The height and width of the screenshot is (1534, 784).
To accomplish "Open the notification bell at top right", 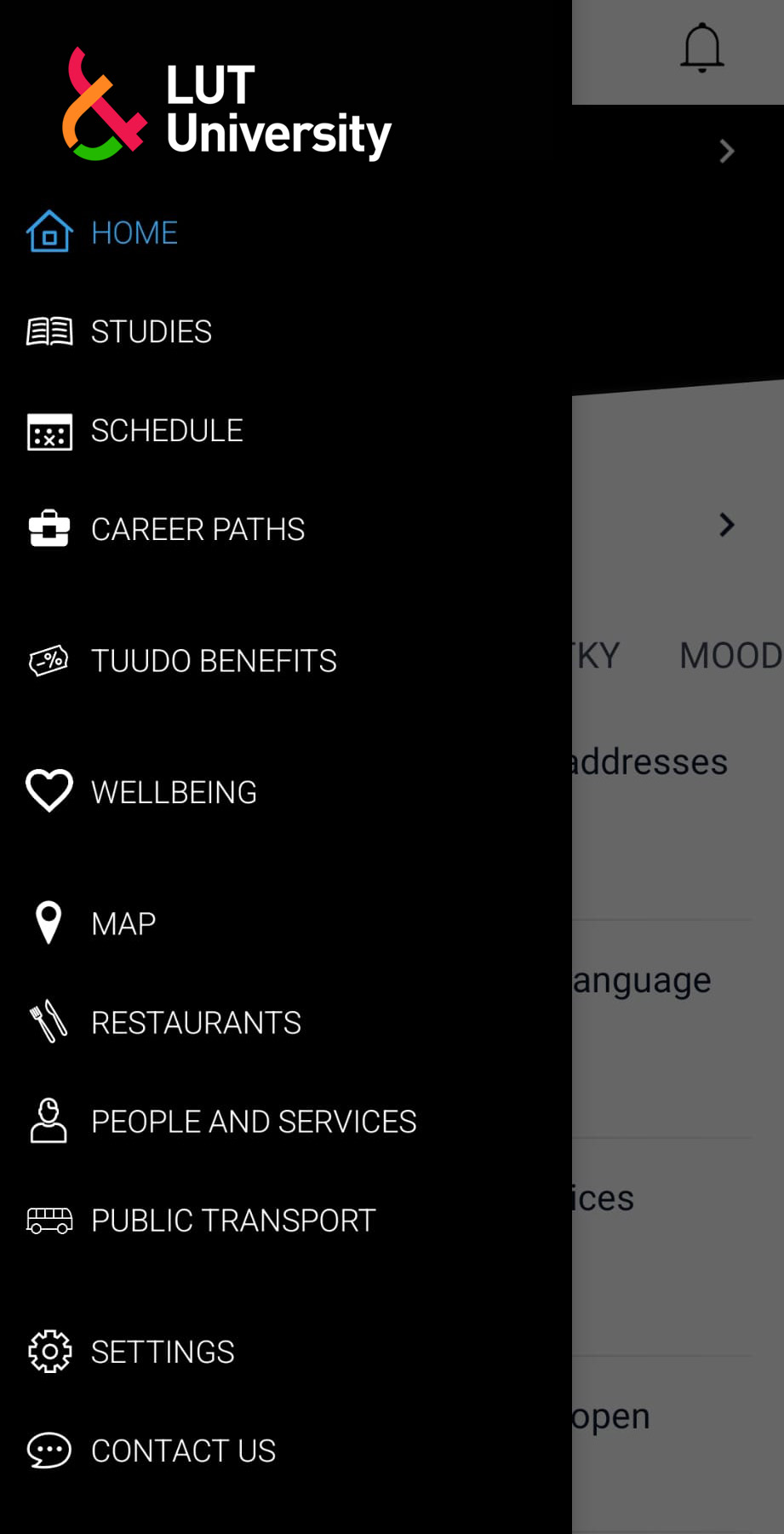I will [x=701, y=49].
